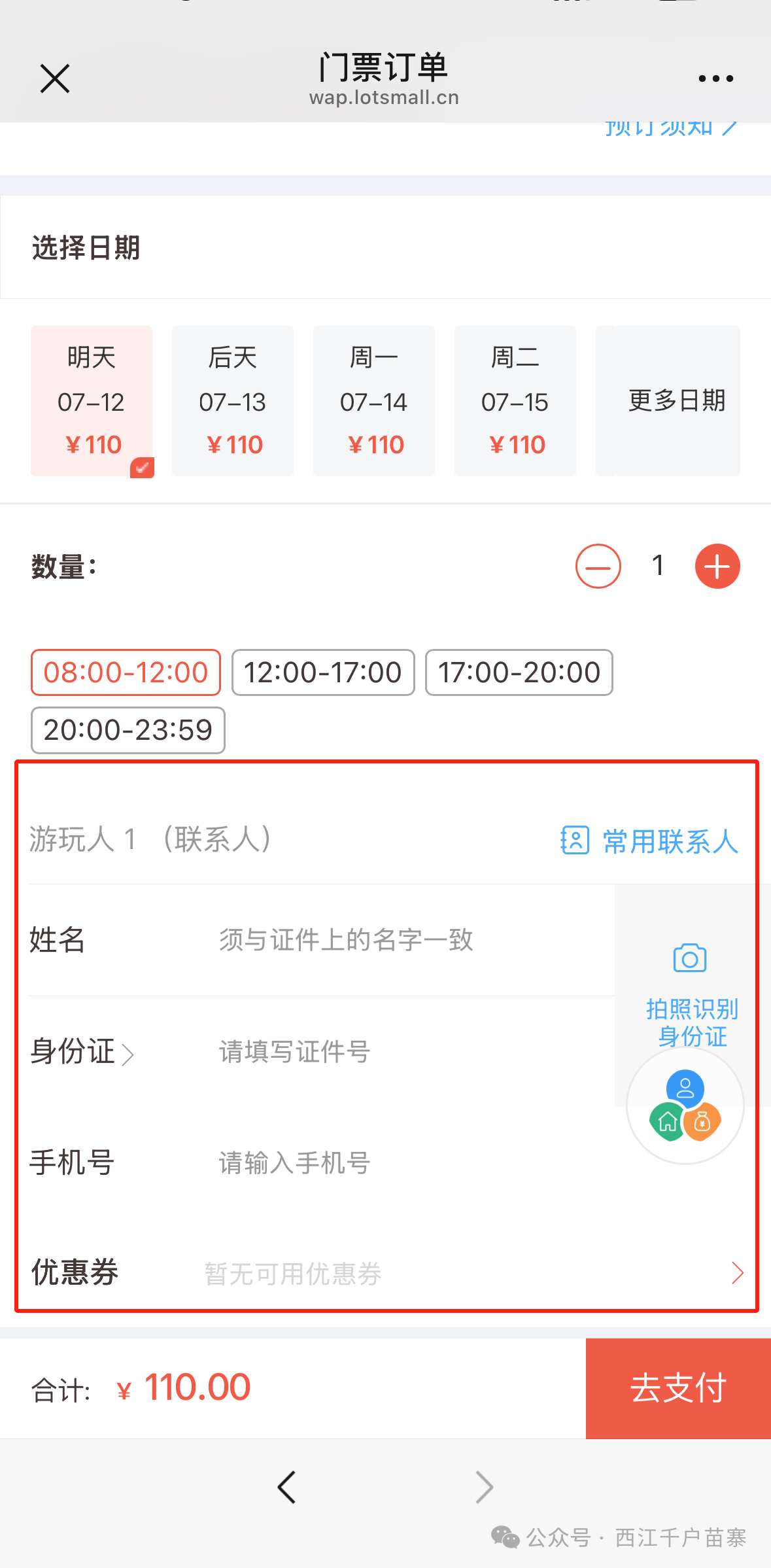Open the 优惠券 coupon row
The image size is (771, 1568).
coord(387,1273)
